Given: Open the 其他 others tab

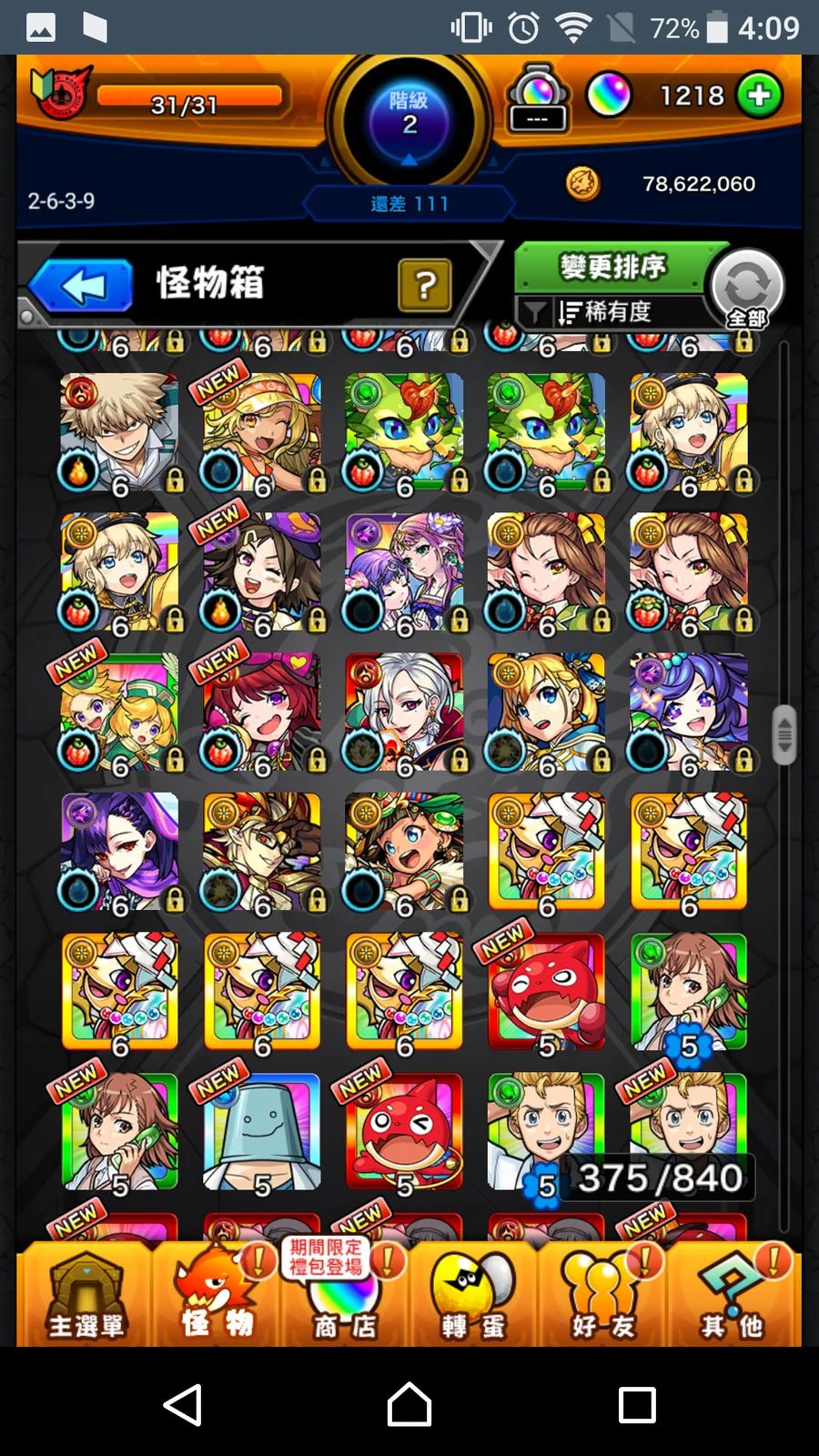Looking at the screenshot, I should (x=732, y=1296).
